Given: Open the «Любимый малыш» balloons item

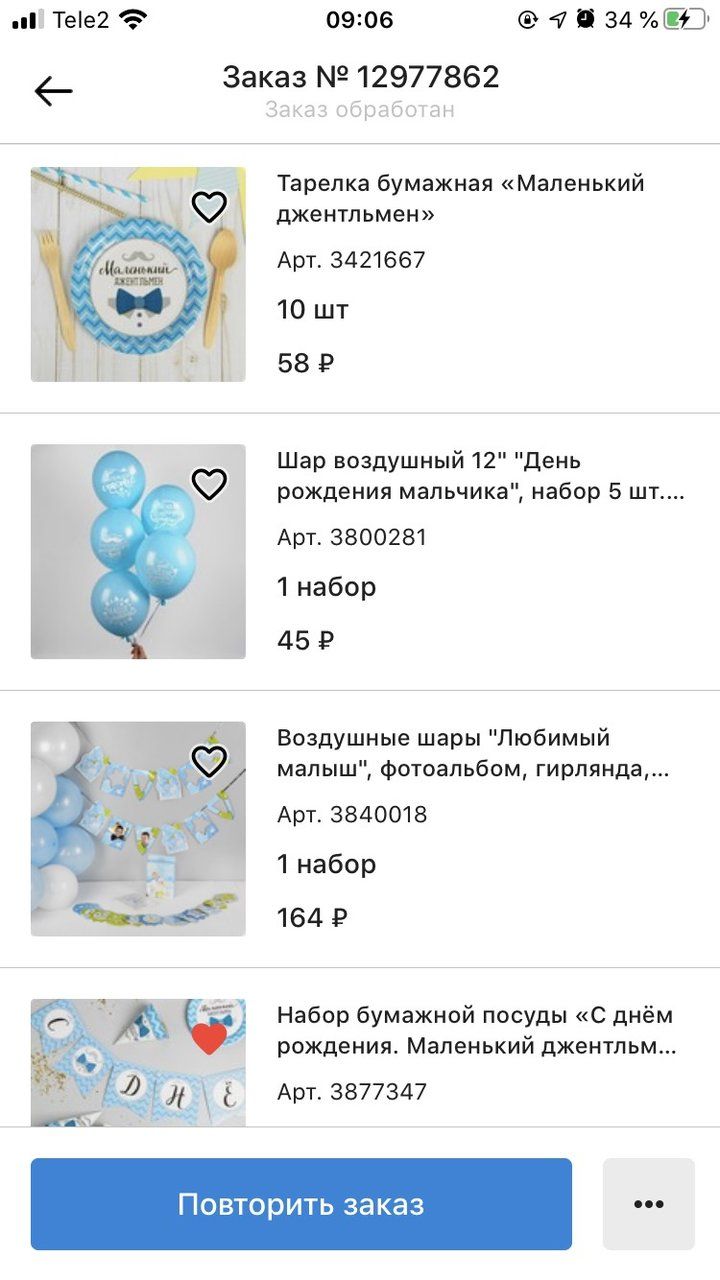Looking at the screenshot, I should click(x=473, y=752).
